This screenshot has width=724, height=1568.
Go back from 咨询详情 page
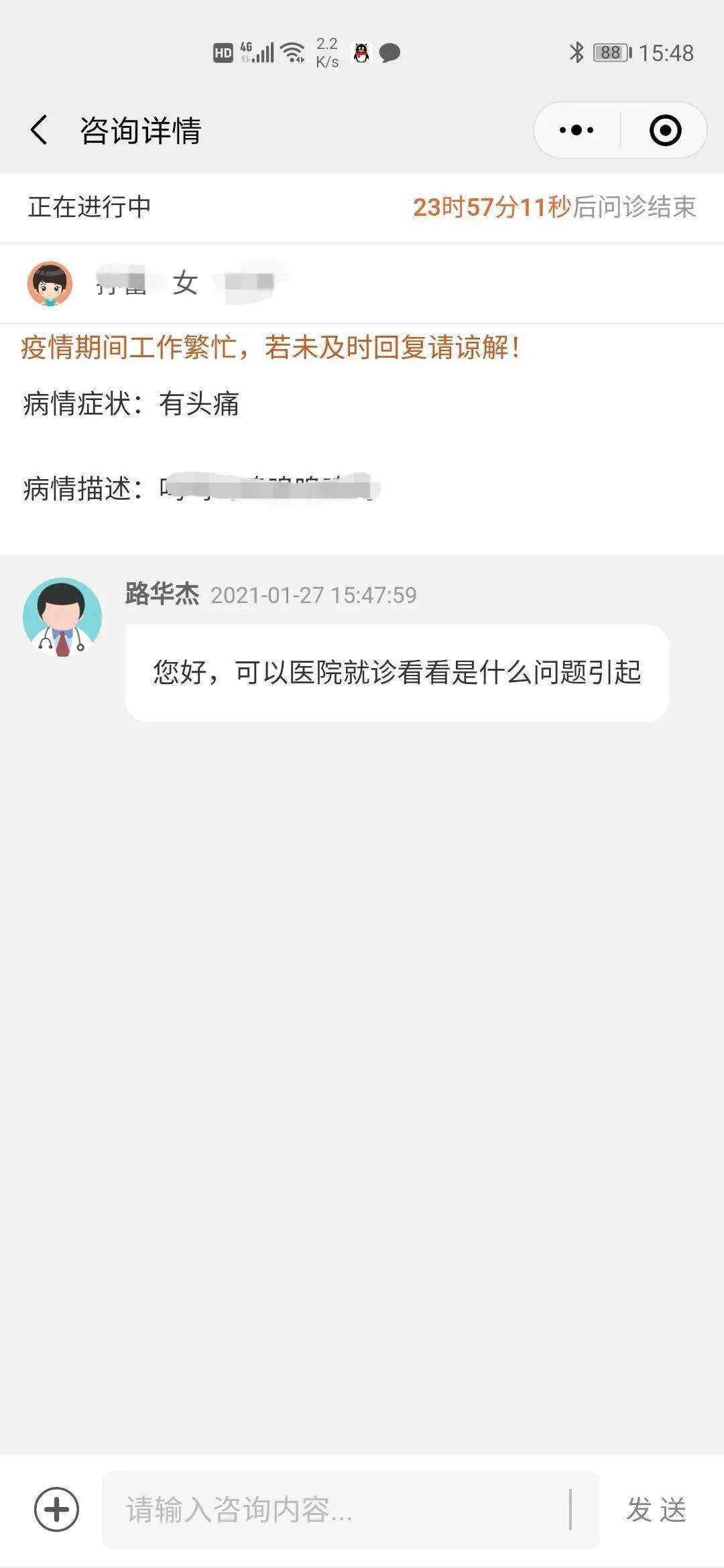pos(40,130)
